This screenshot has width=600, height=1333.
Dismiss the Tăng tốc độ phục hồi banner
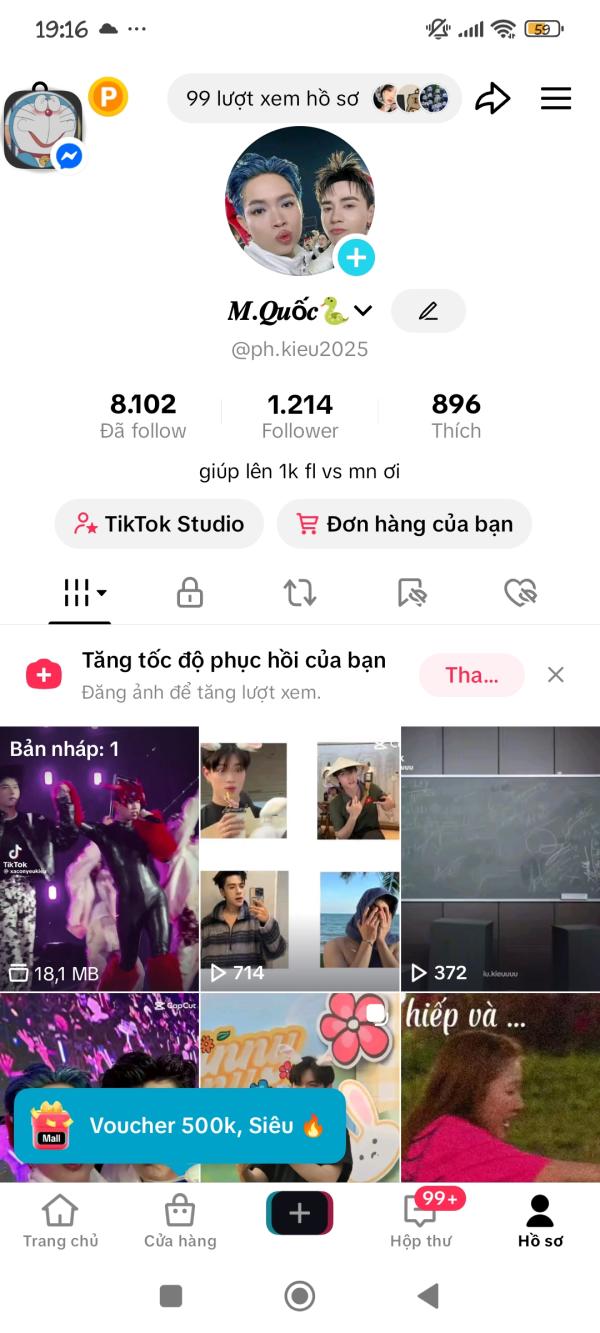(556, 675)
